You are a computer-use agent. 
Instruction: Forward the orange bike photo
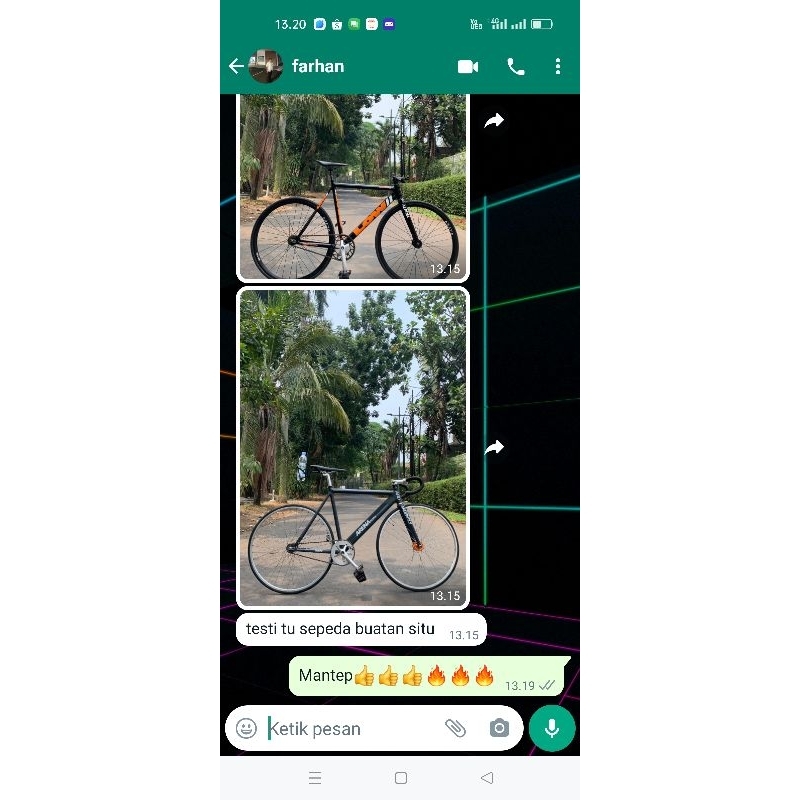pos(494,121)
